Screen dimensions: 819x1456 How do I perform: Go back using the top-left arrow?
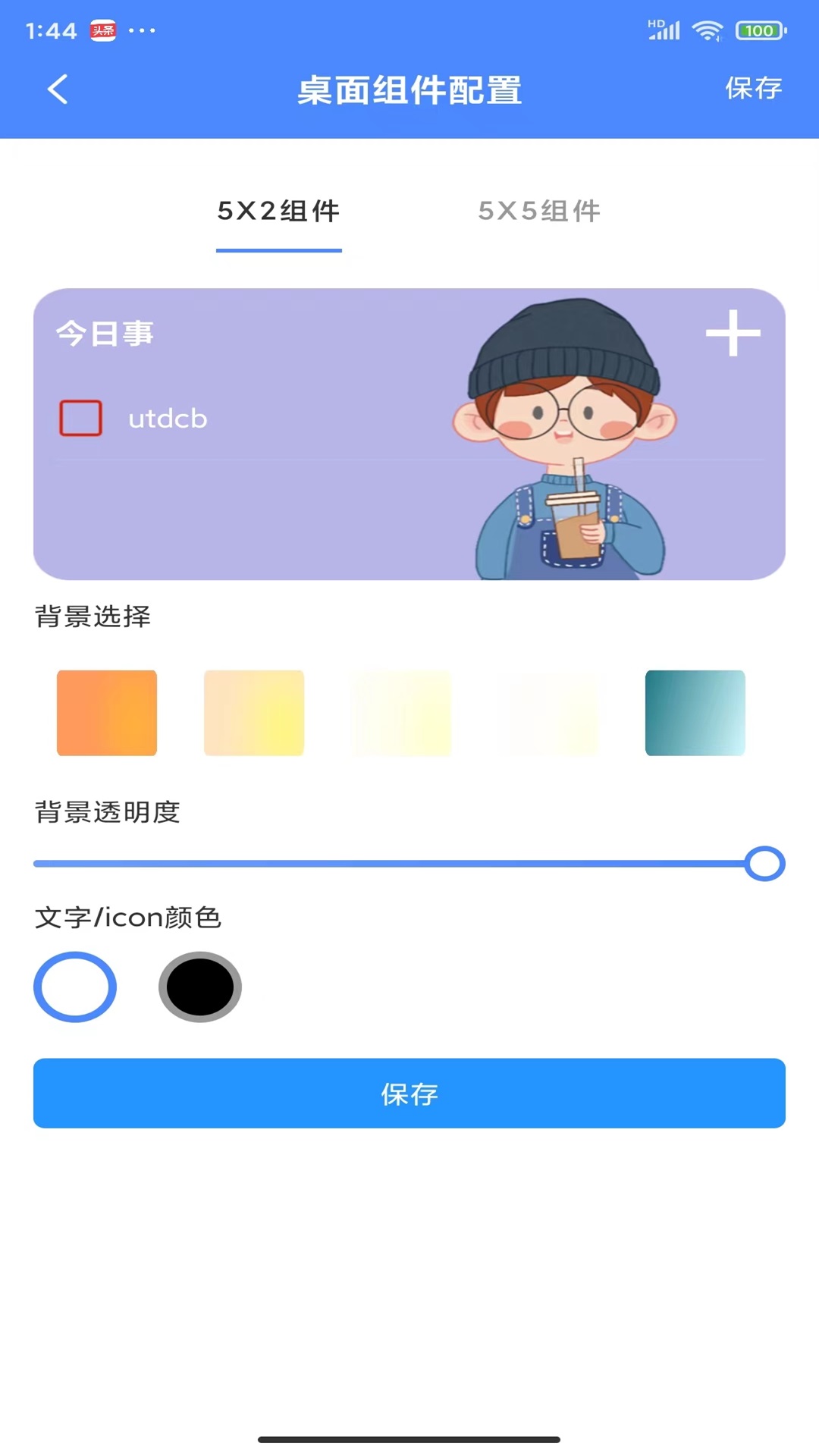[x=58, y=89]
